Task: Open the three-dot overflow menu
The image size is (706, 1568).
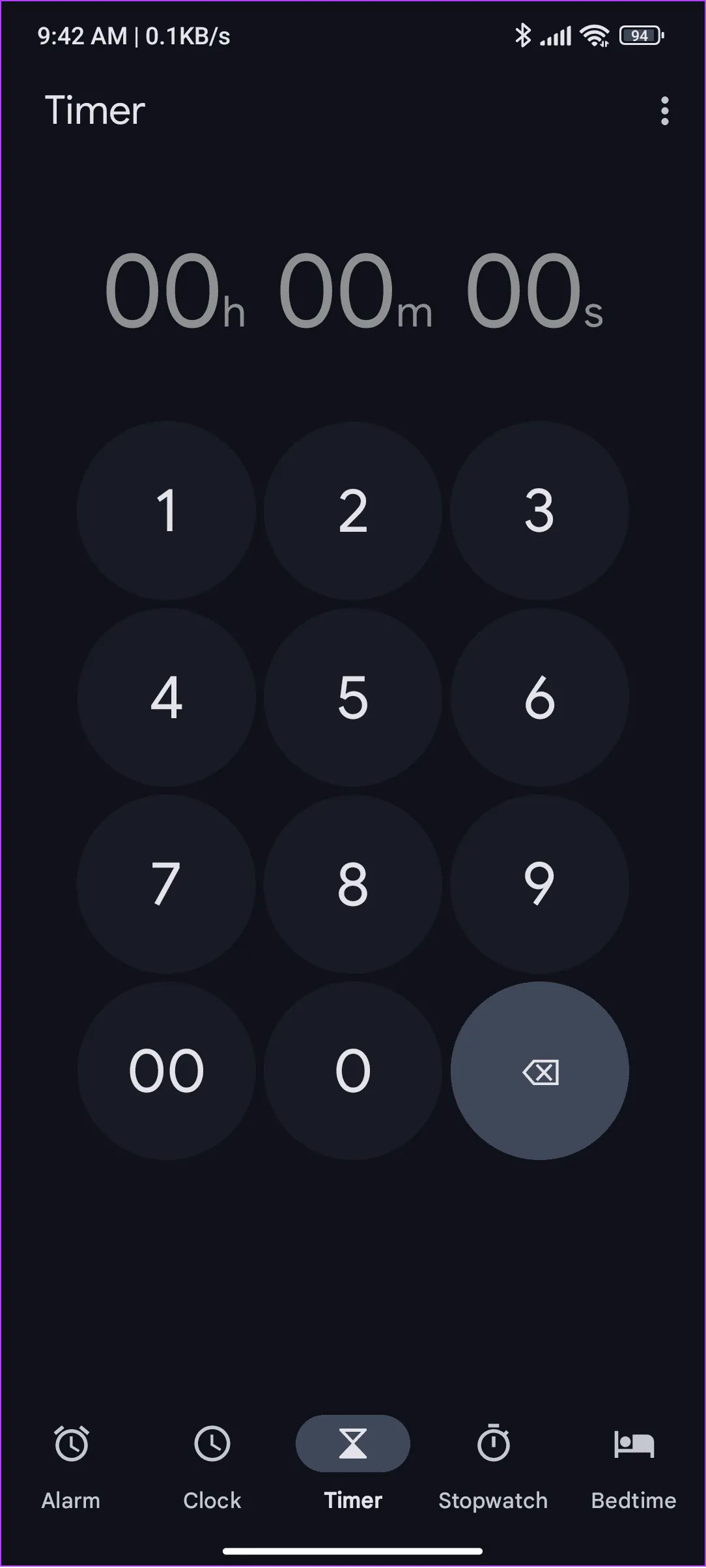Action: click(664, 111)
